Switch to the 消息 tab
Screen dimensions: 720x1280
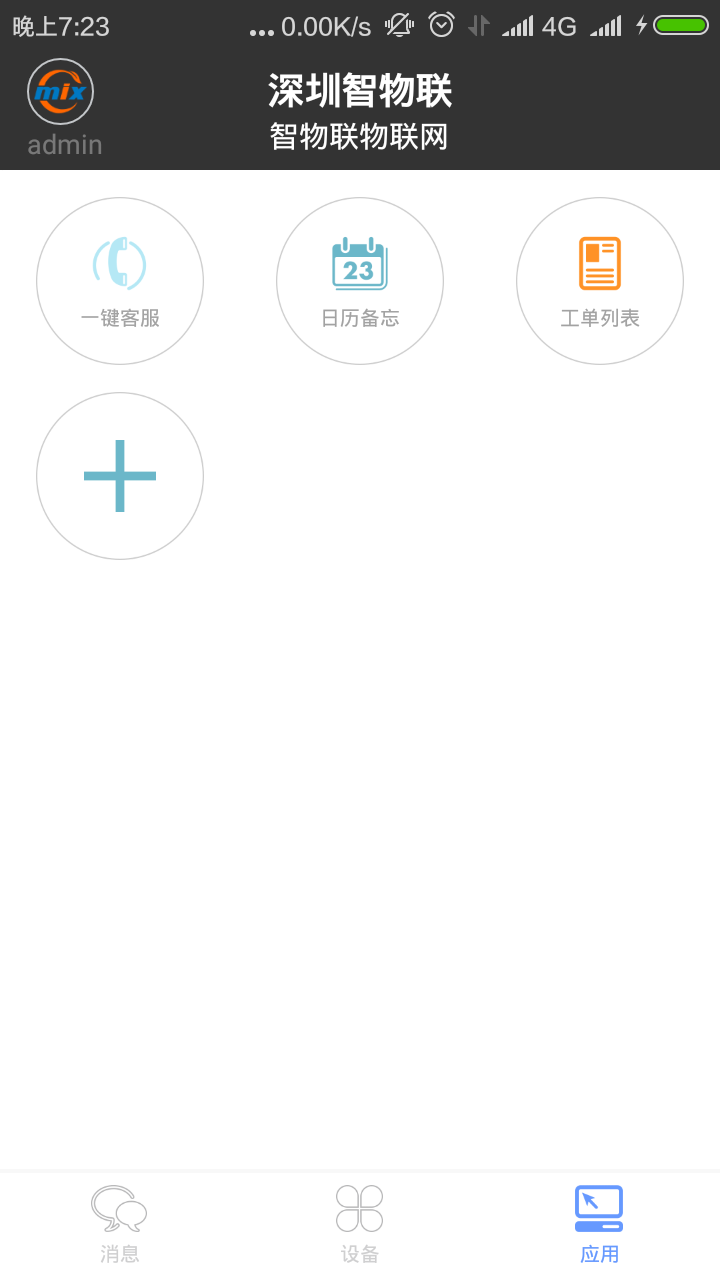(x=120, y=1224)
